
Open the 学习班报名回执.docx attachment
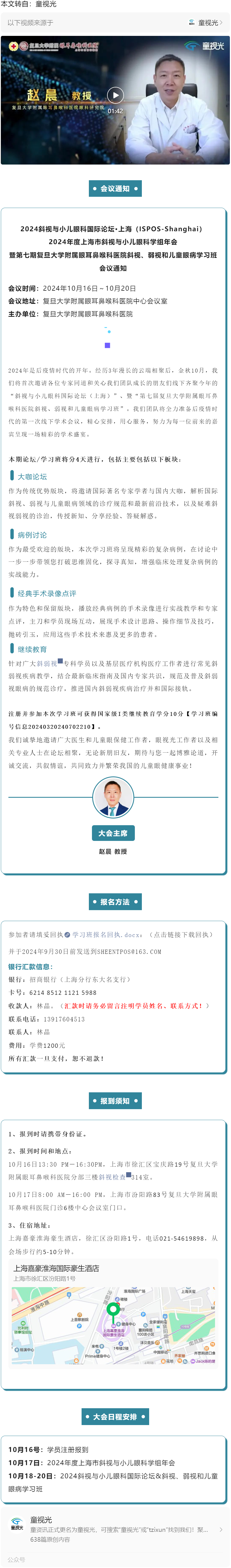pos(106,934)
